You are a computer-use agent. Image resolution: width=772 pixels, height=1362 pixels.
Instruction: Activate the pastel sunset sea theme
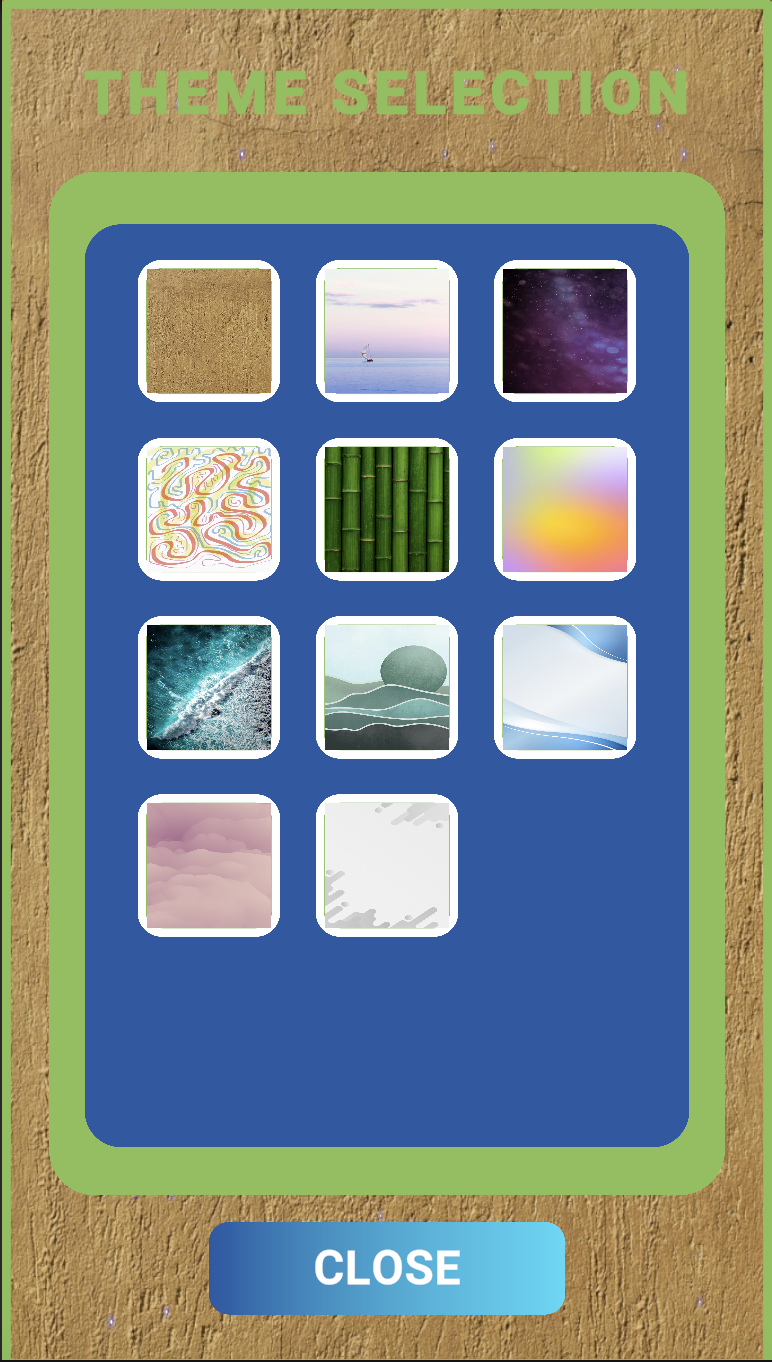pyautogui.click(x=387, y=331)
